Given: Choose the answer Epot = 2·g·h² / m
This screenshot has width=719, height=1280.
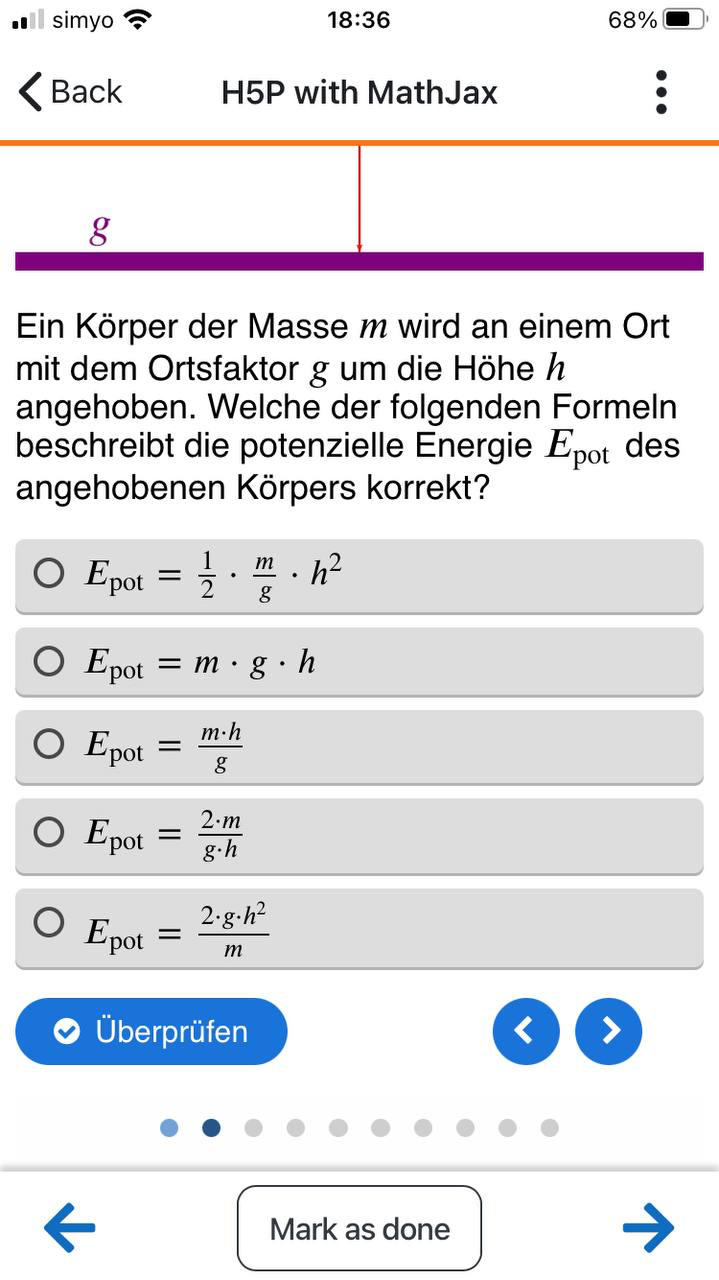Looking at the screenshot, I should coord(359,927).
